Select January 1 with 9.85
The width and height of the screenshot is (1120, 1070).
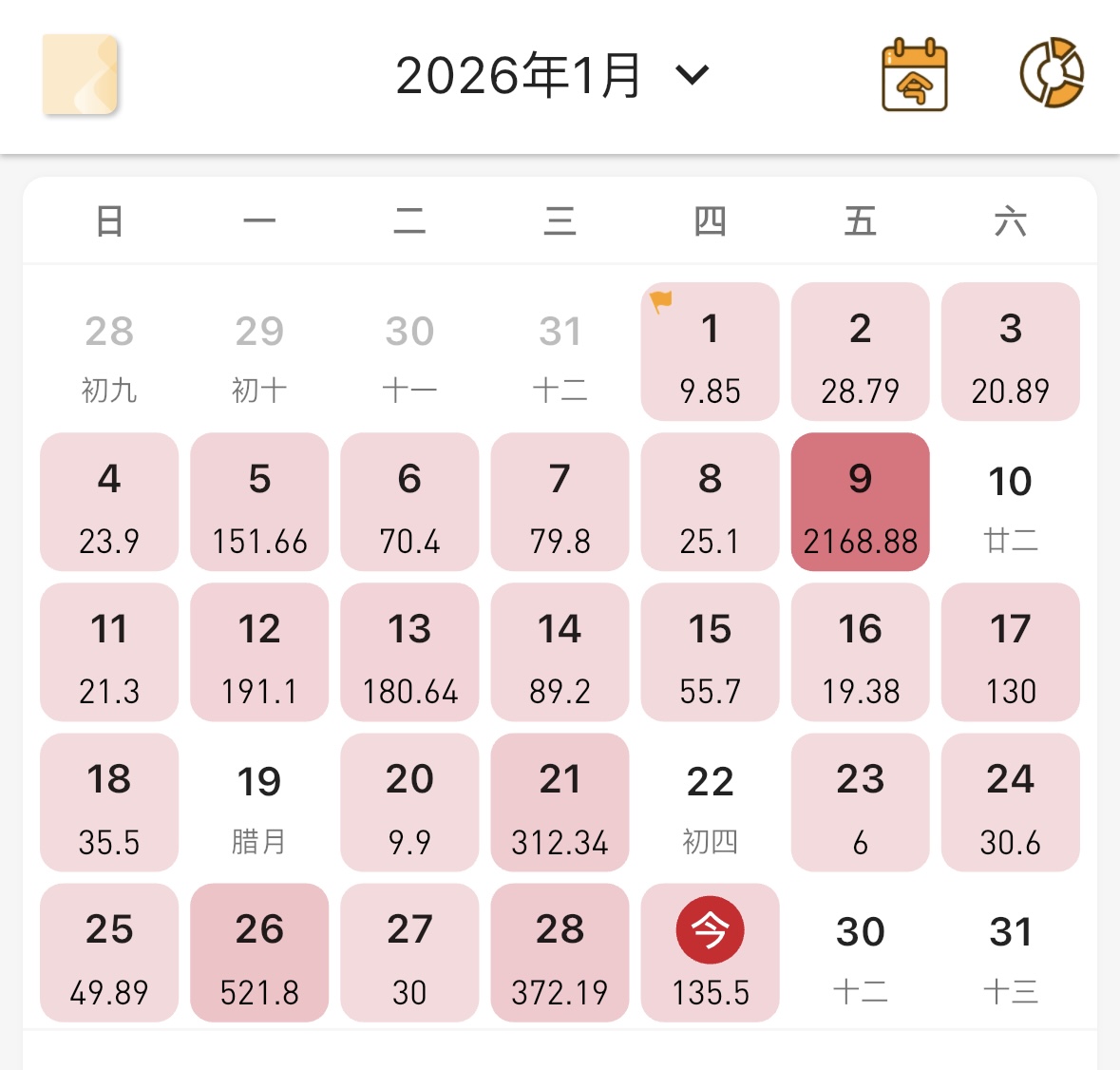pos(710,352)
